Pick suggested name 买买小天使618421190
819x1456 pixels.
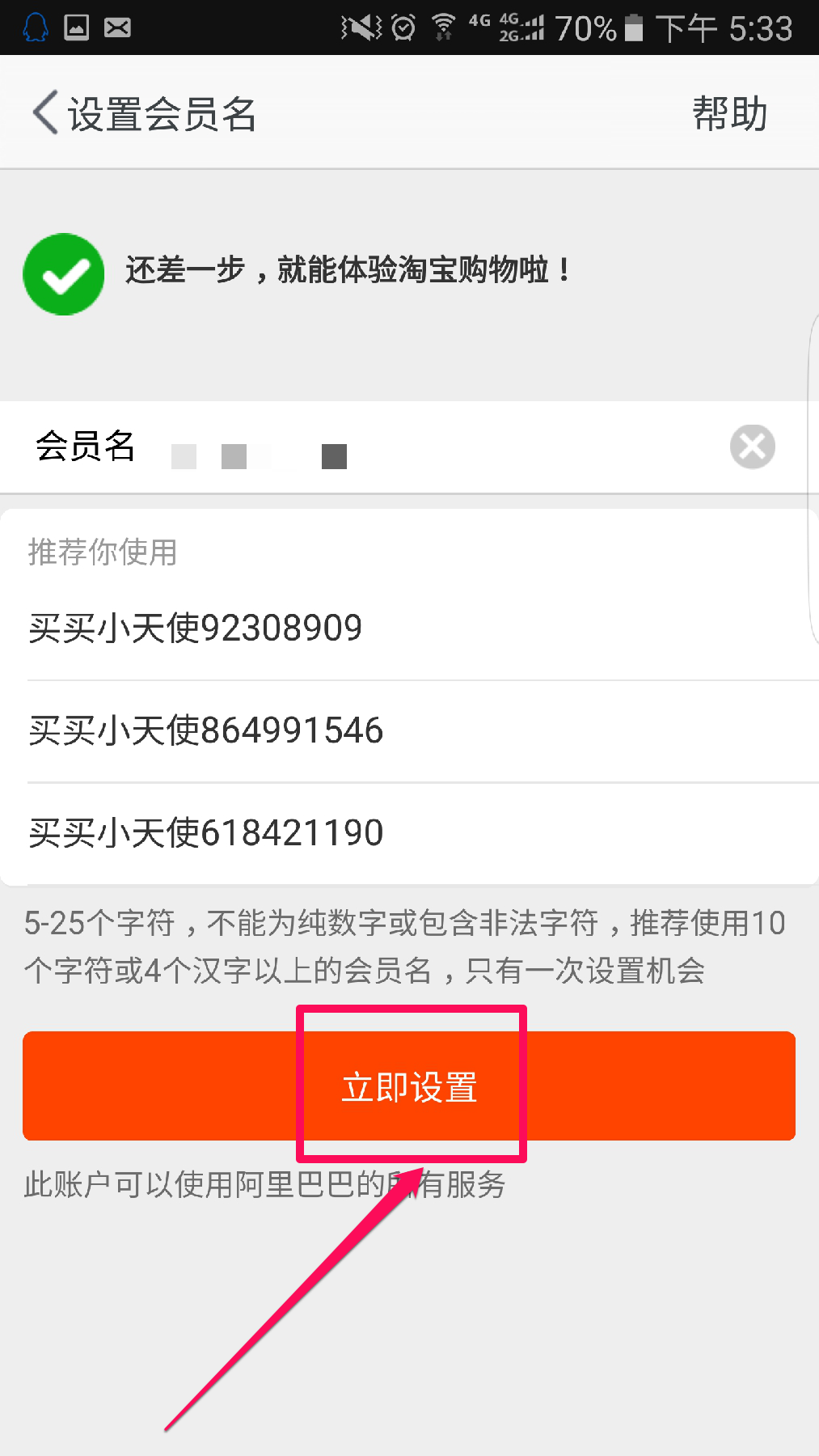click(206, 833)
